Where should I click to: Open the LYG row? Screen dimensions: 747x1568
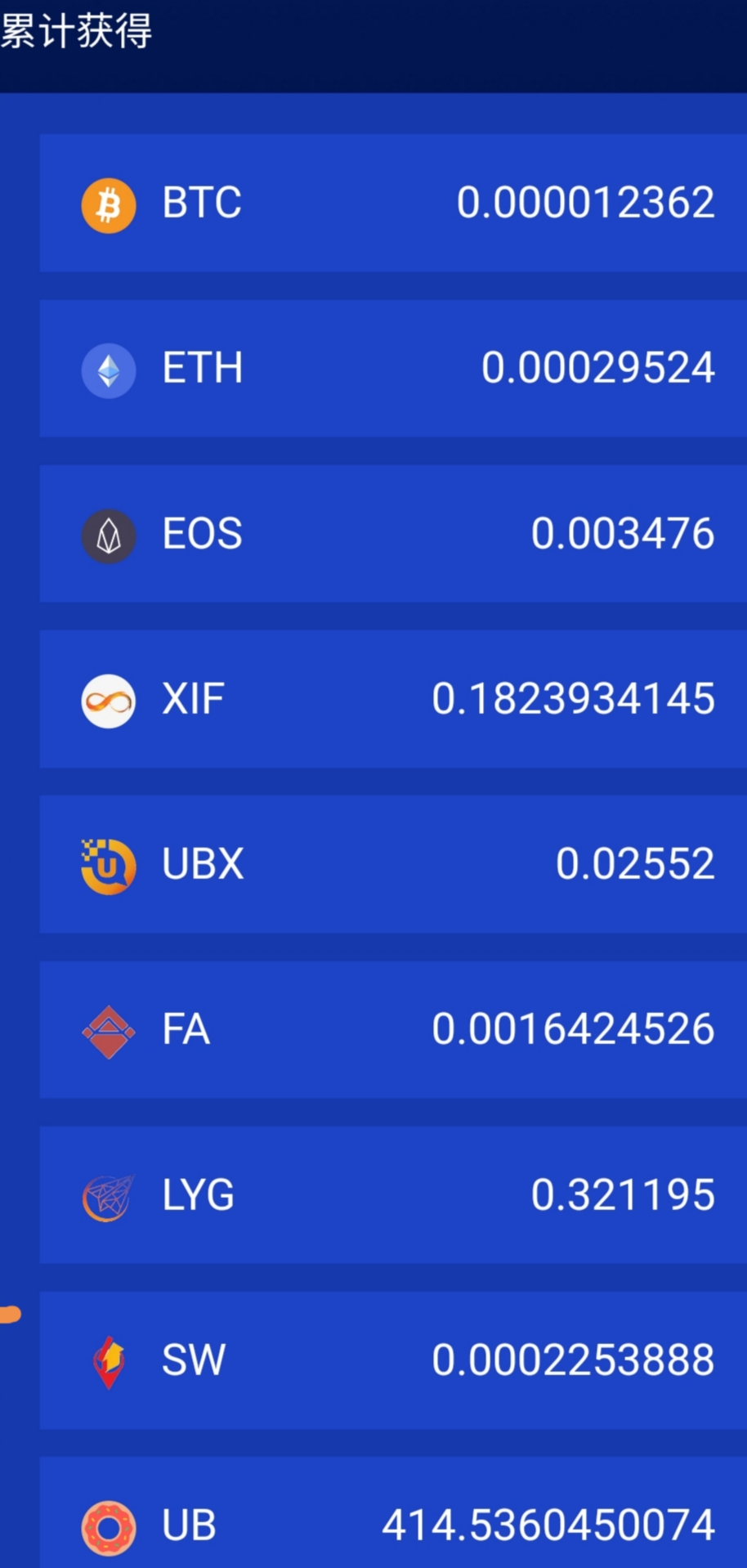pyautogui.click(x=392, y=1194)
